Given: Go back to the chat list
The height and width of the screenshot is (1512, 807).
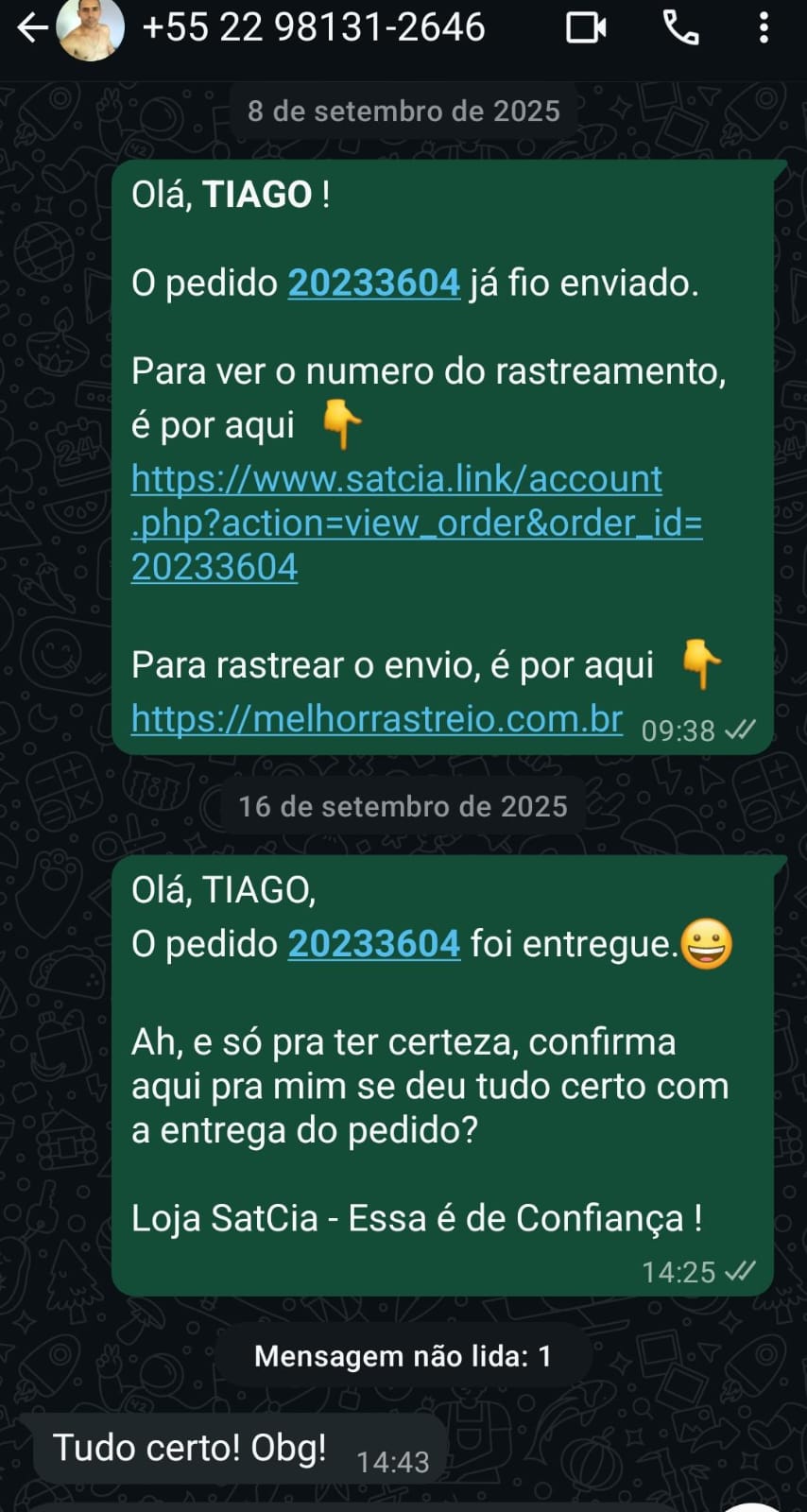Looking at the screenshot, I should tap(32, 28).
